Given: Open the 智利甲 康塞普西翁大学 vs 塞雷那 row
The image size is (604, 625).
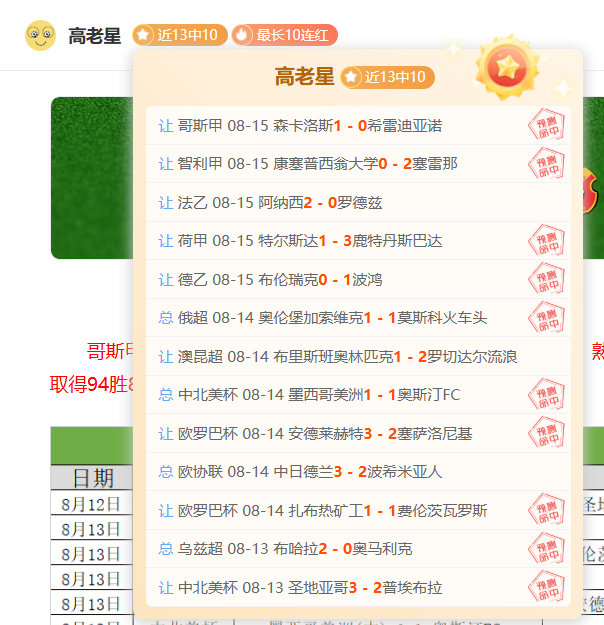Looking at the screenshot, I should [x=358, y=164].
